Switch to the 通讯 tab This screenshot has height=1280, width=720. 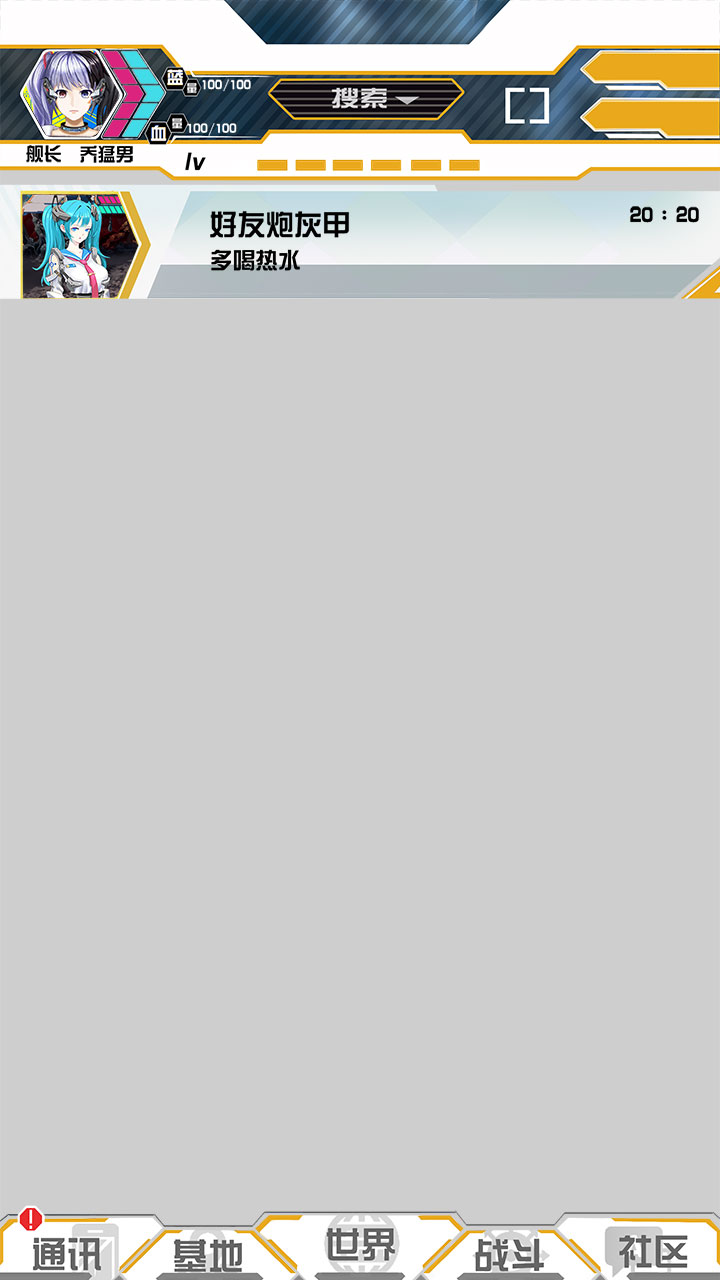[66, 1253]
